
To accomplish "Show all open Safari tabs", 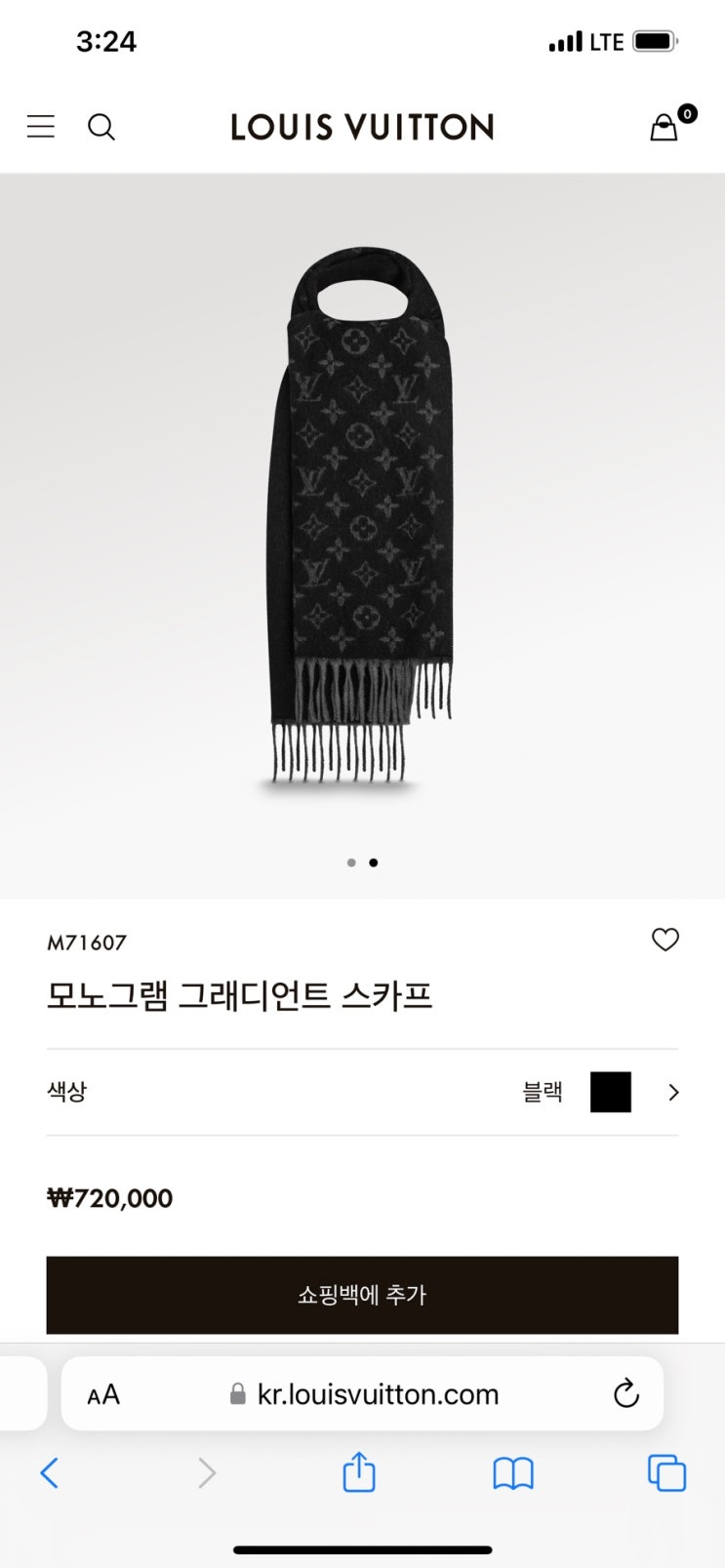I will 666,1472.
